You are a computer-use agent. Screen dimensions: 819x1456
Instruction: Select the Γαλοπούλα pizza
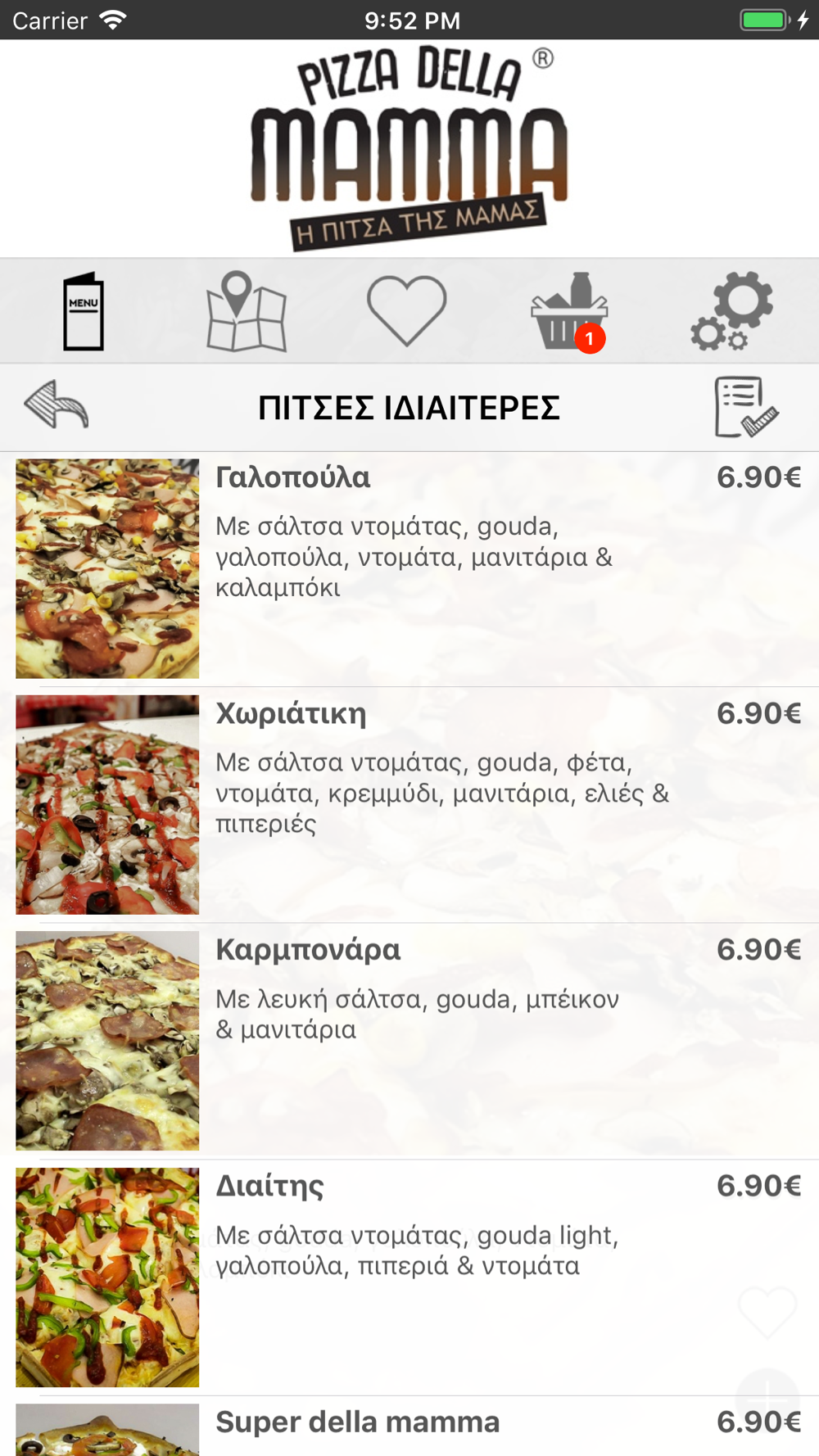[x=409, y=568]
